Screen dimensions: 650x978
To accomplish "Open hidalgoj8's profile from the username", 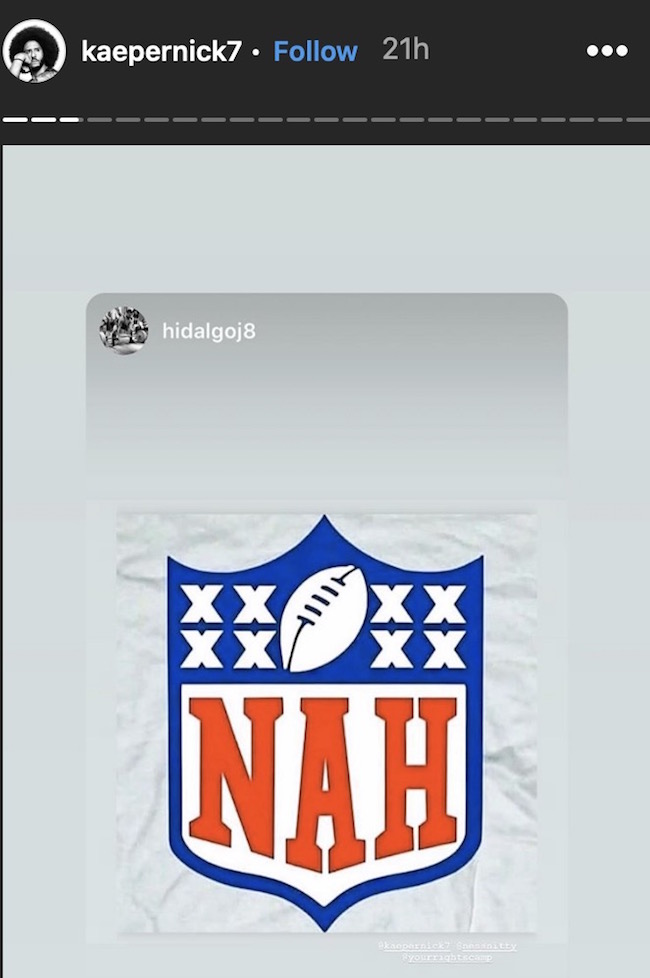I will (x=208, y=330).
